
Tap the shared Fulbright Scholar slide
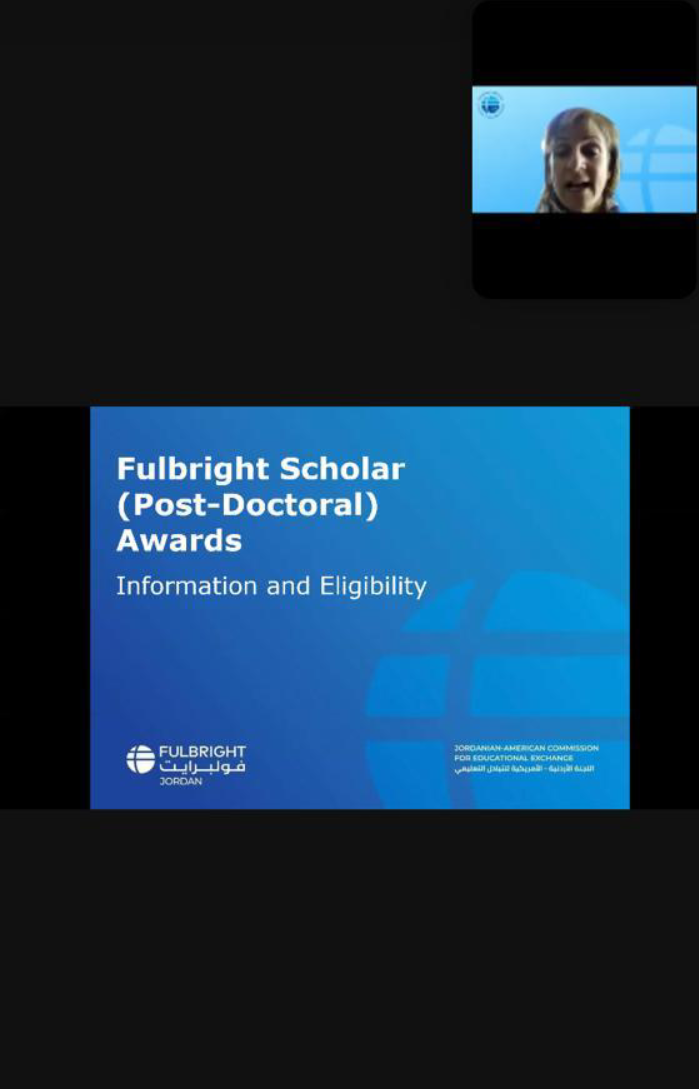tap(359, 607)
